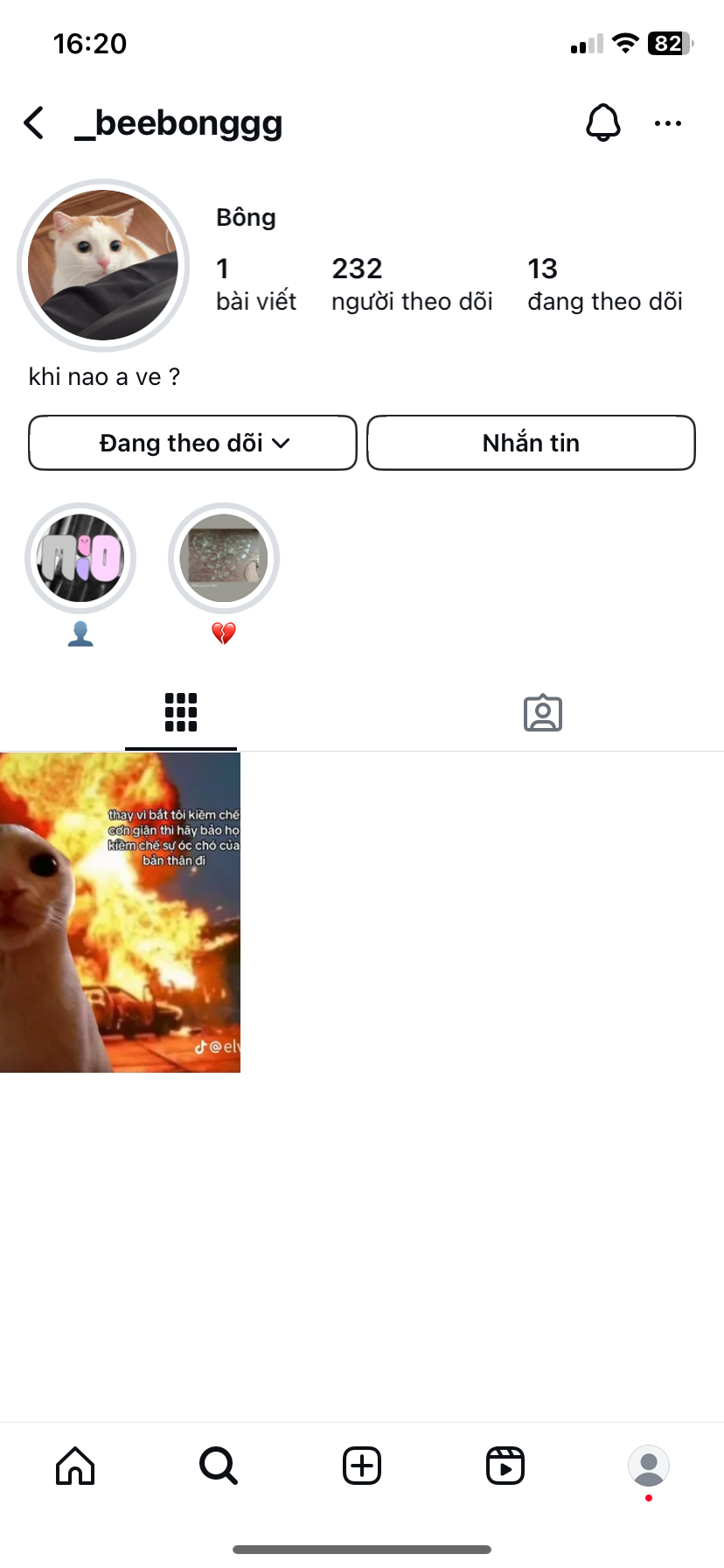Go to the Home feed
The image size is (724, 1568).
[x=75, y=1465]
